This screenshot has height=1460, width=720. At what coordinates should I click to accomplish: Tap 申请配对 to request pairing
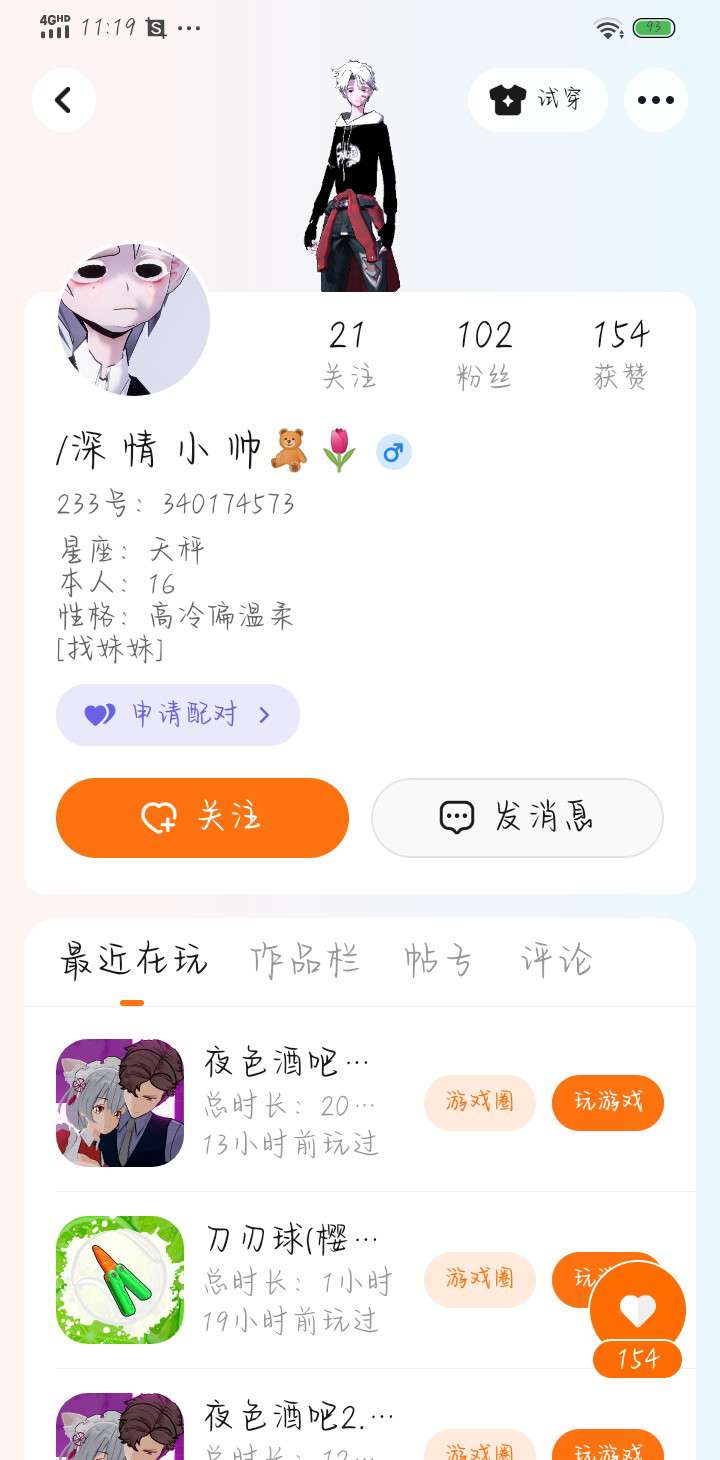point(178,714)
